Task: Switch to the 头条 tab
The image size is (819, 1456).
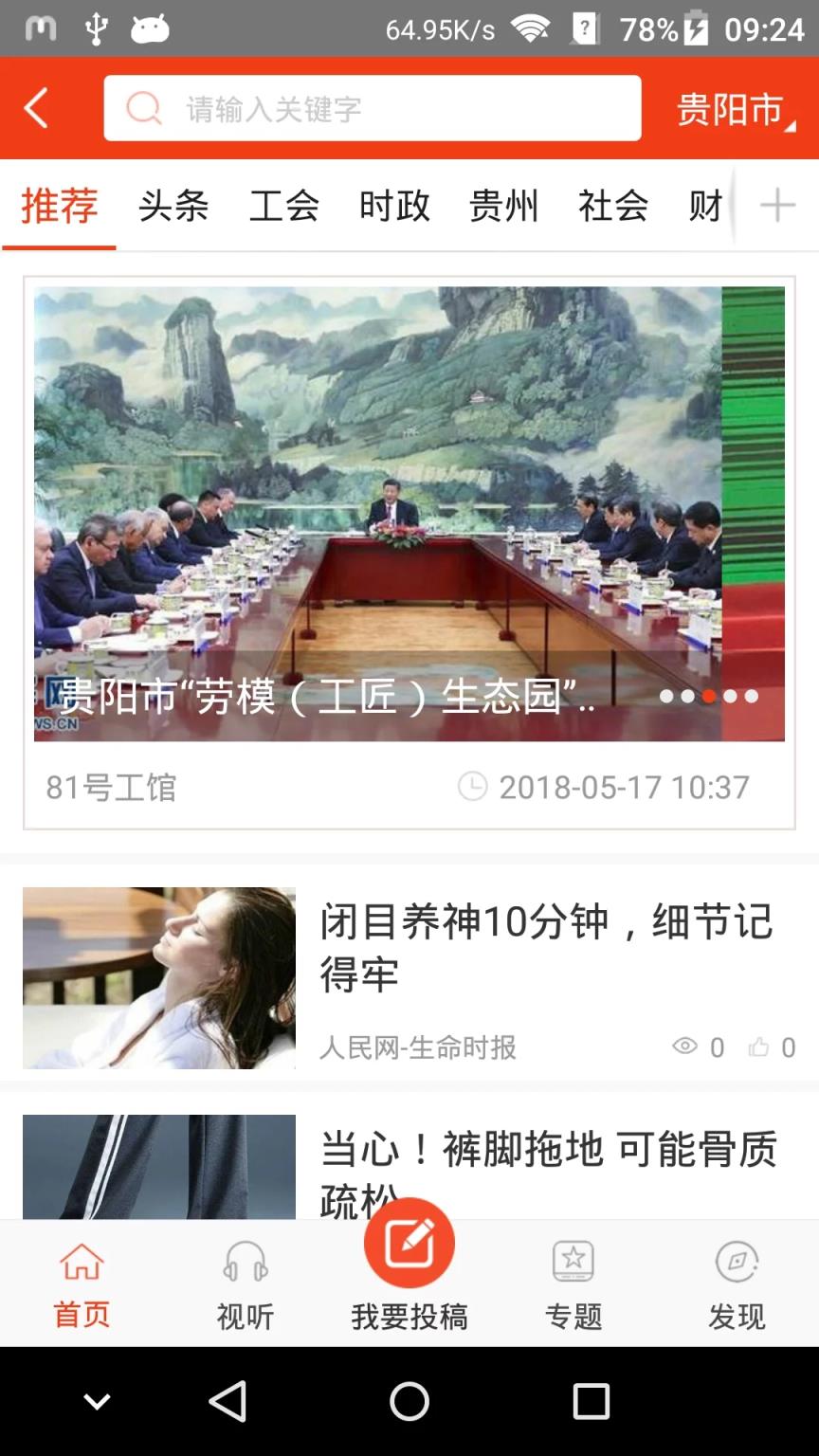Action: (173, 206)
